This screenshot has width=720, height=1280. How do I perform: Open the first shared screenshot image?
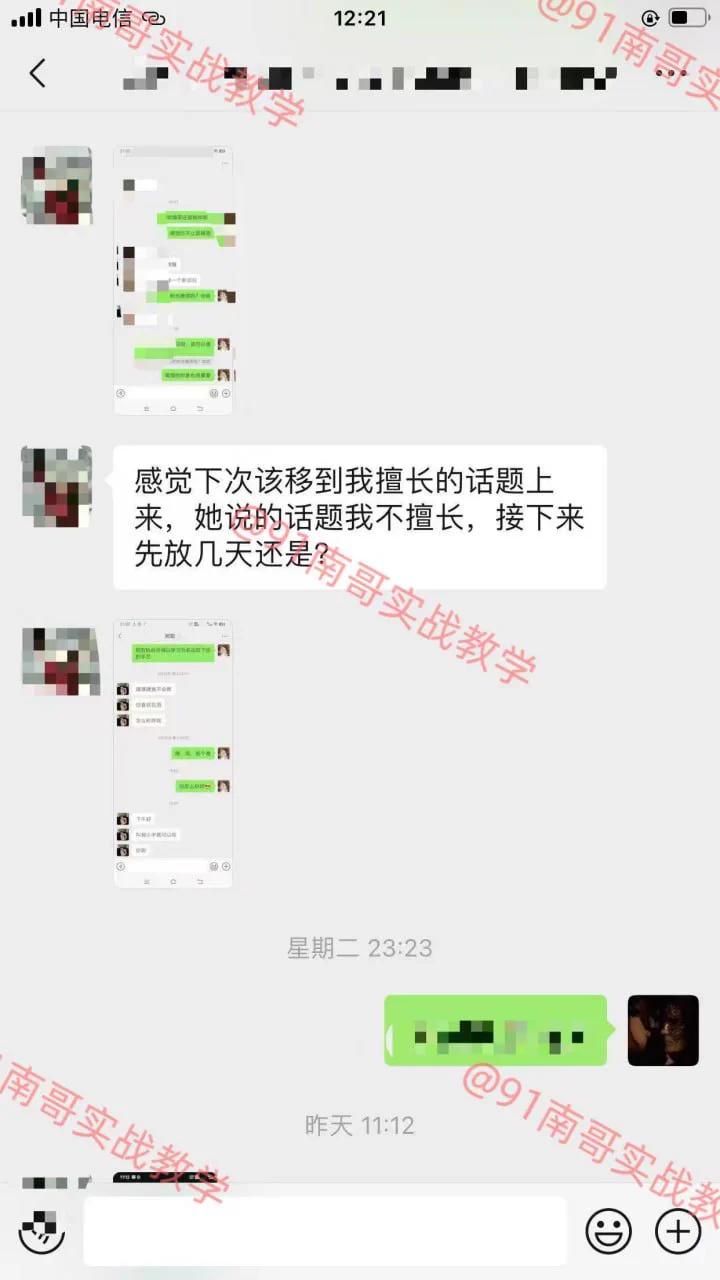coord(173,280)
